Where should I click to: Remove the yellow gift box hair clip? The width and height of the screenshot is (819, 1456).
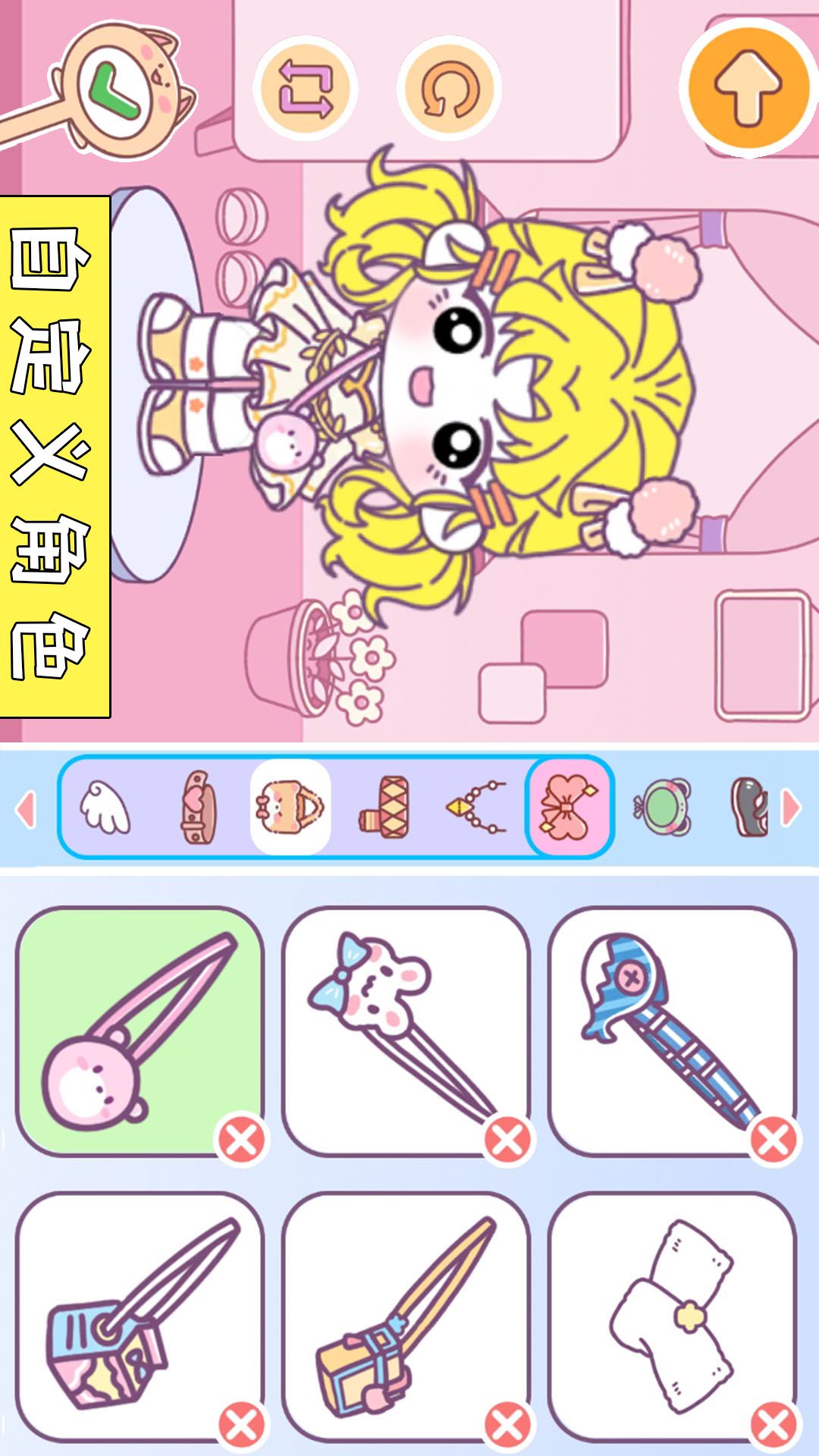[507, 1424]
